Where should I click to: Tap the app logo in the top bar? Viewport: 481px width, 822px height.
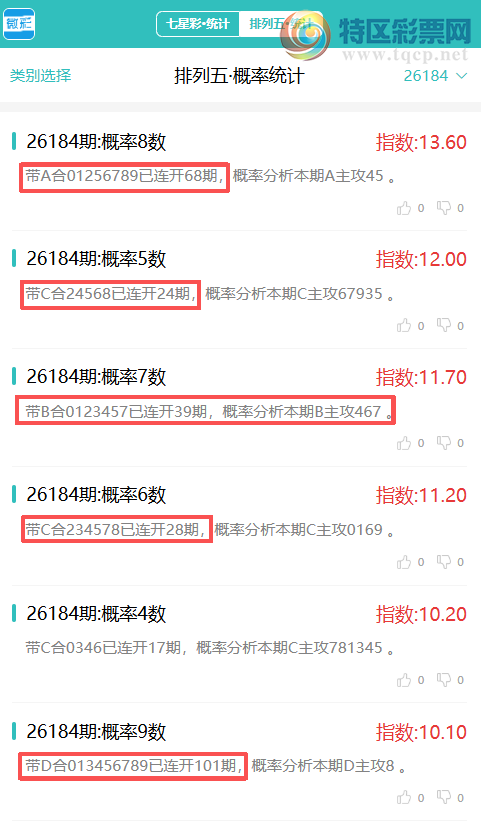point(19,24)
